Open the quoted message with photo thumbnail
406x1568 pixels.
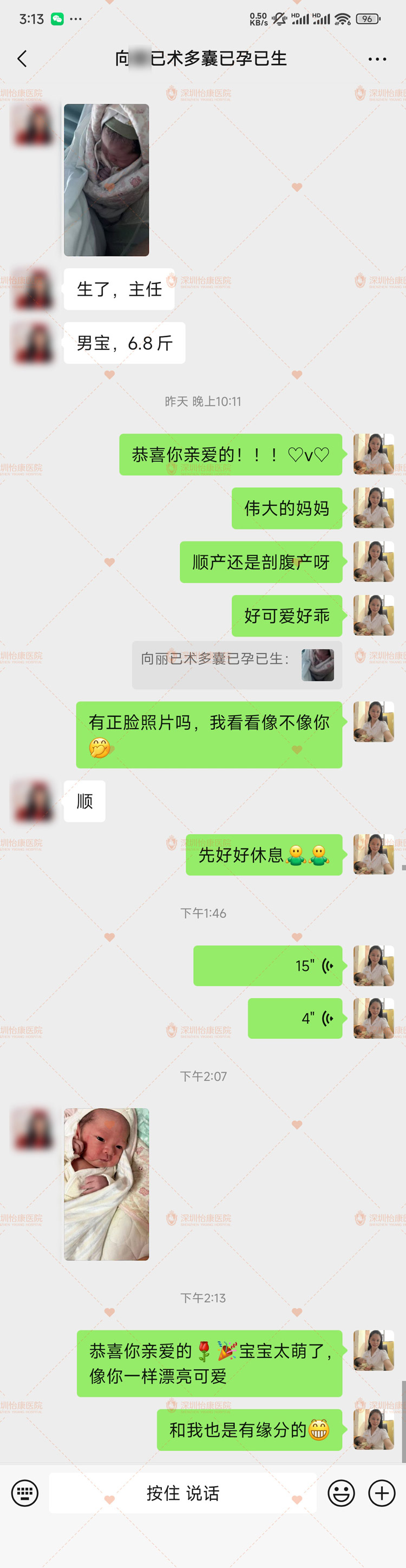tap(237, 665)
